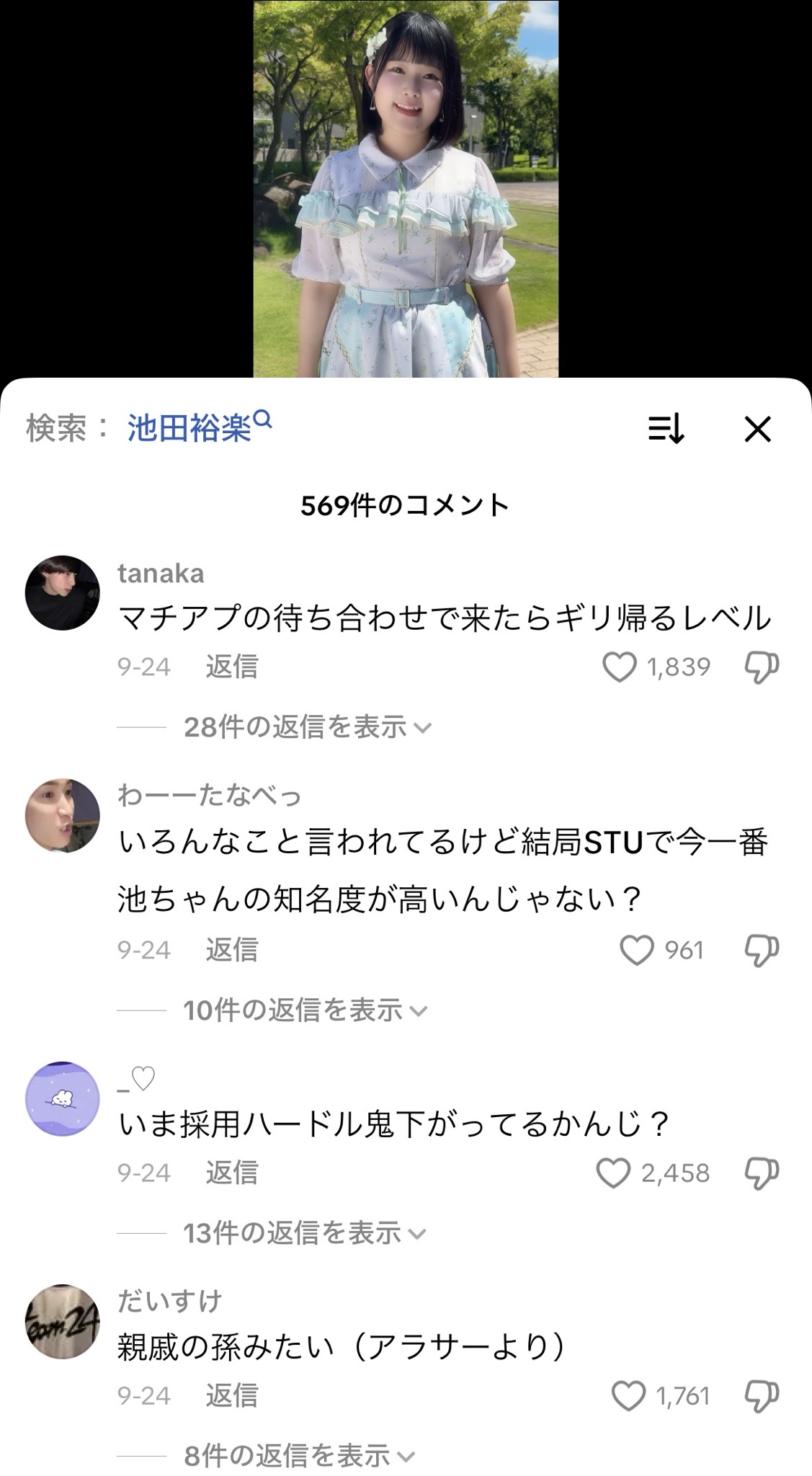This screenshot has width=812, height=1476.
Task: Show 8 replies under だいすけ's comment
Action: click(298, 1456)
